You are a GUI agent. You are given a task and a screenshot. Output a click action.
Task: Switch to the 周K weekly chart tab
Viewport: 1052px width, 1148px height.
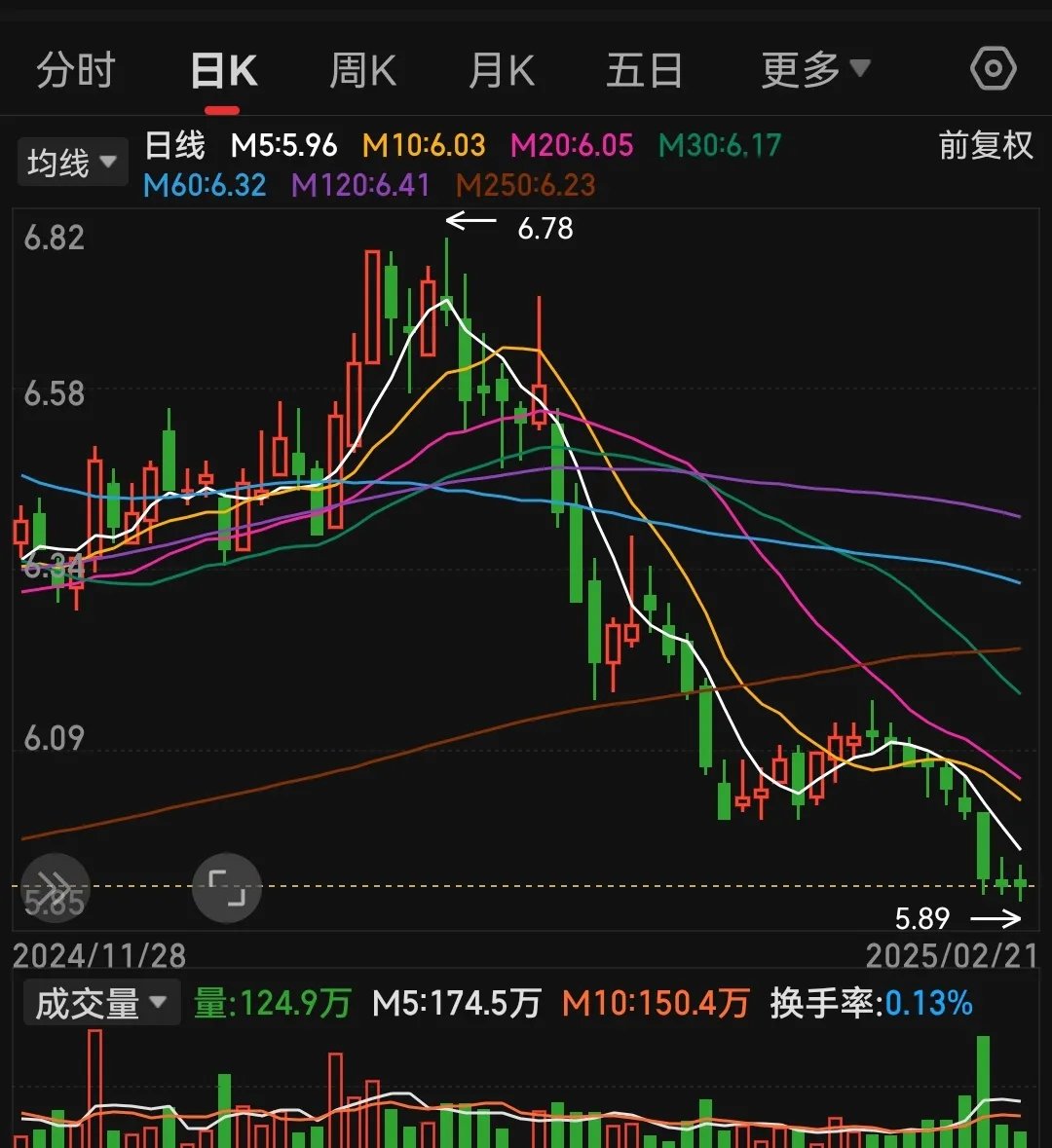pos(362,68)
